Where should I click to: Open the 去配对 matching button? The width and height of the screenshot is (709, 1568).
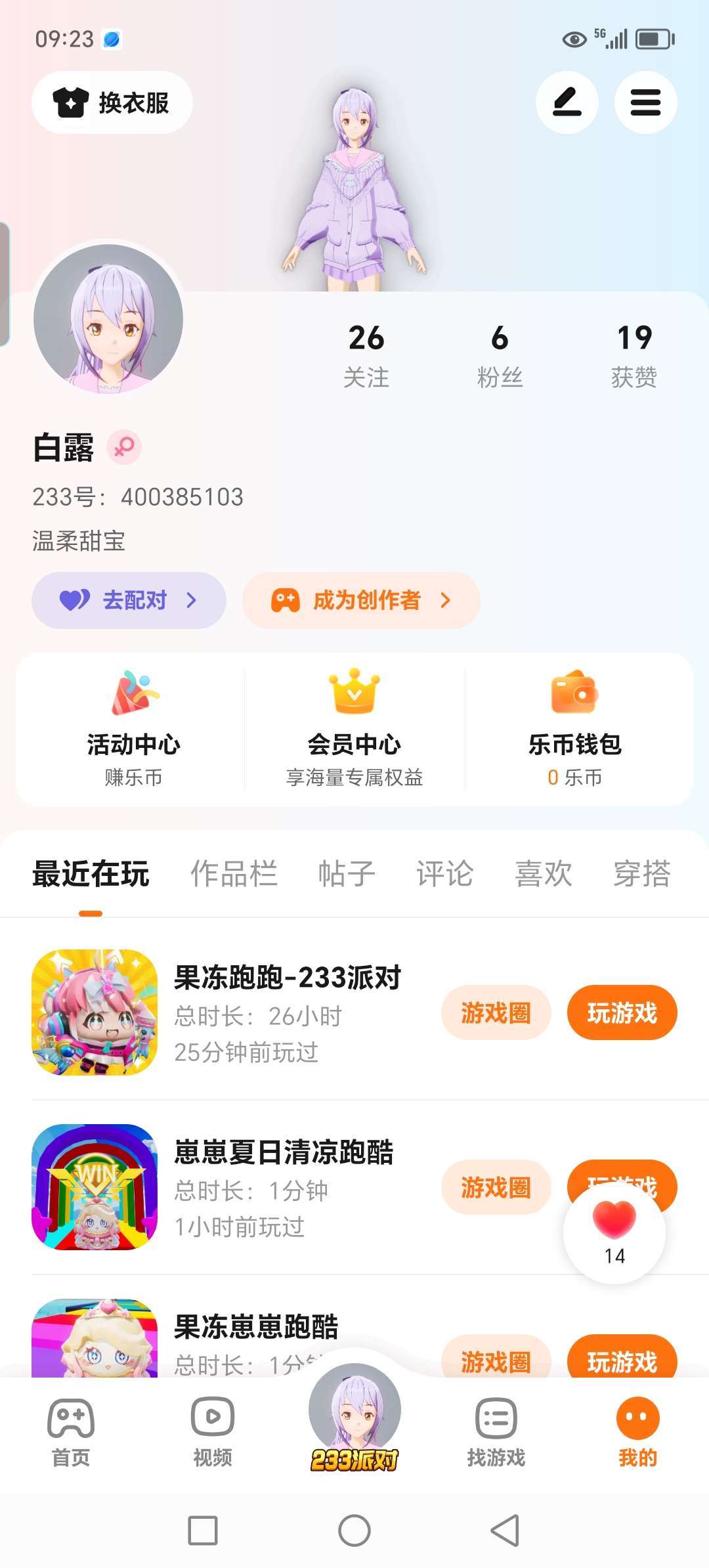pos(129,600)
